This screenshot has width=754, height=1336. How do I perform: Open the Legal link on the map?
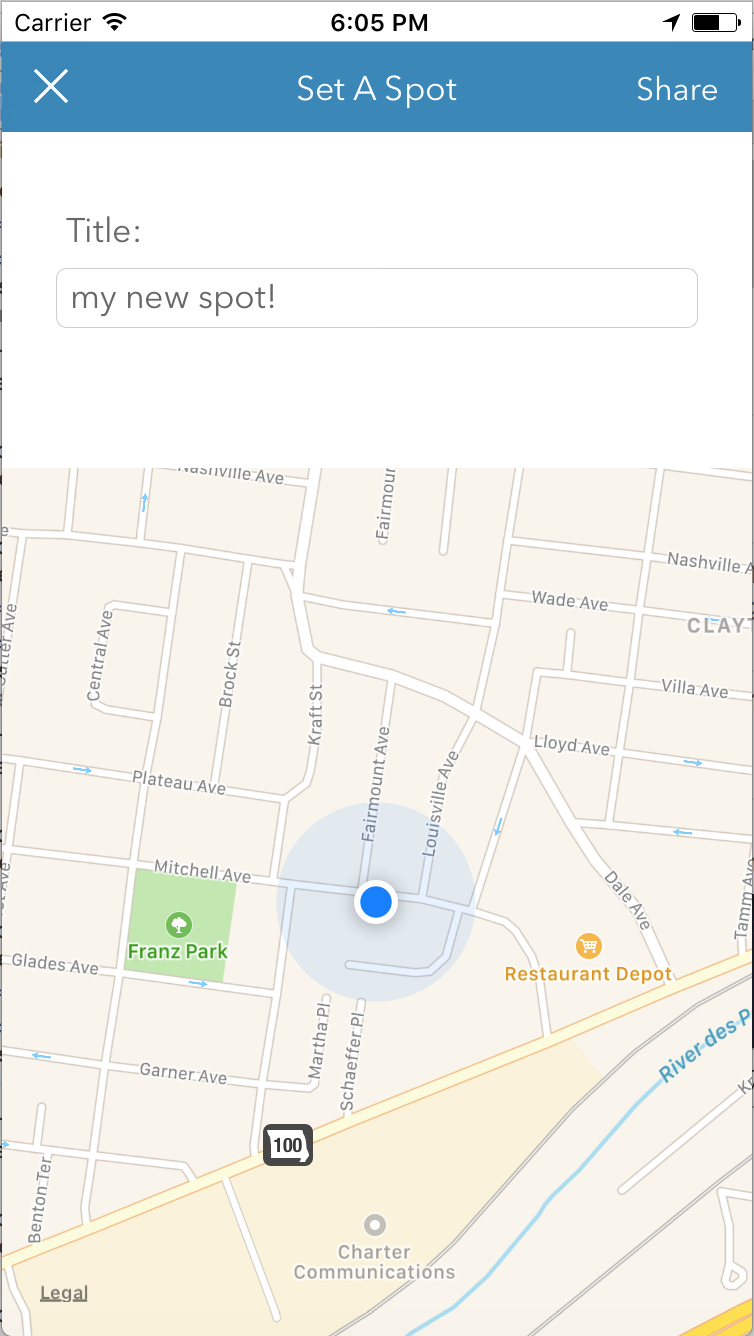62,1292
